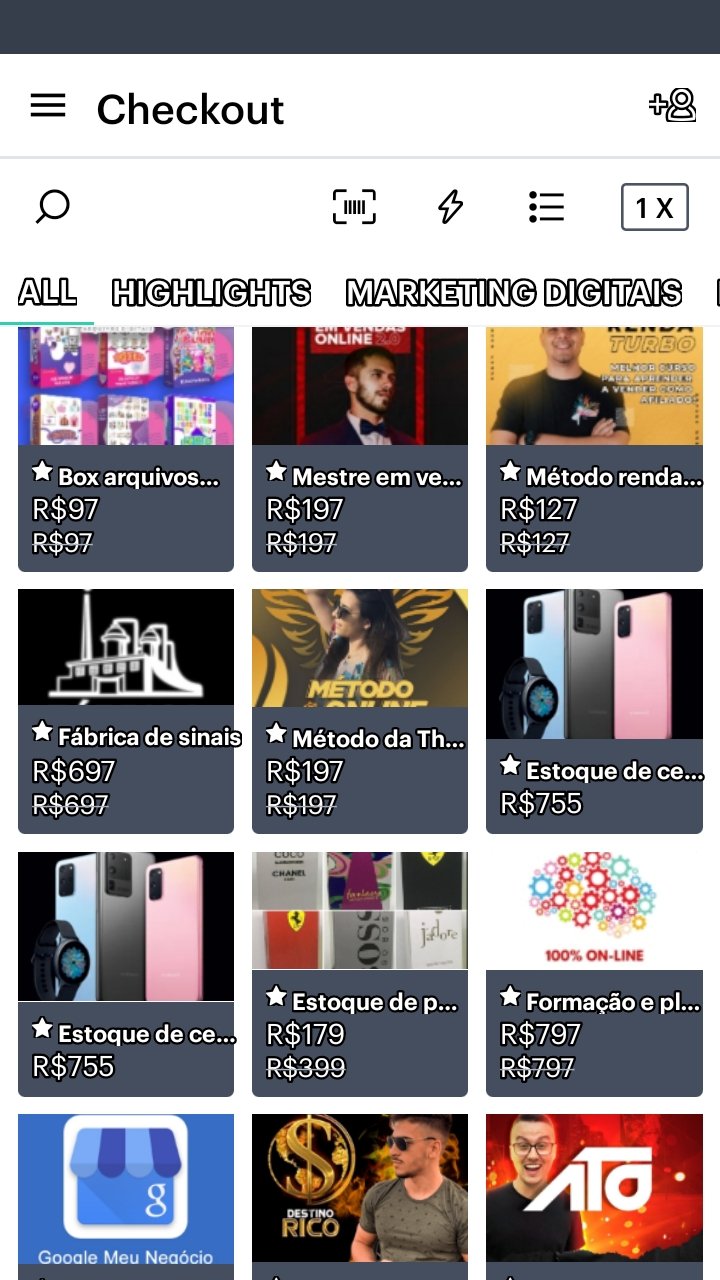This screenshot has width=720, height=1280.
Task: Choose the Método renda turbo product
Action: [x=594, y=450]
